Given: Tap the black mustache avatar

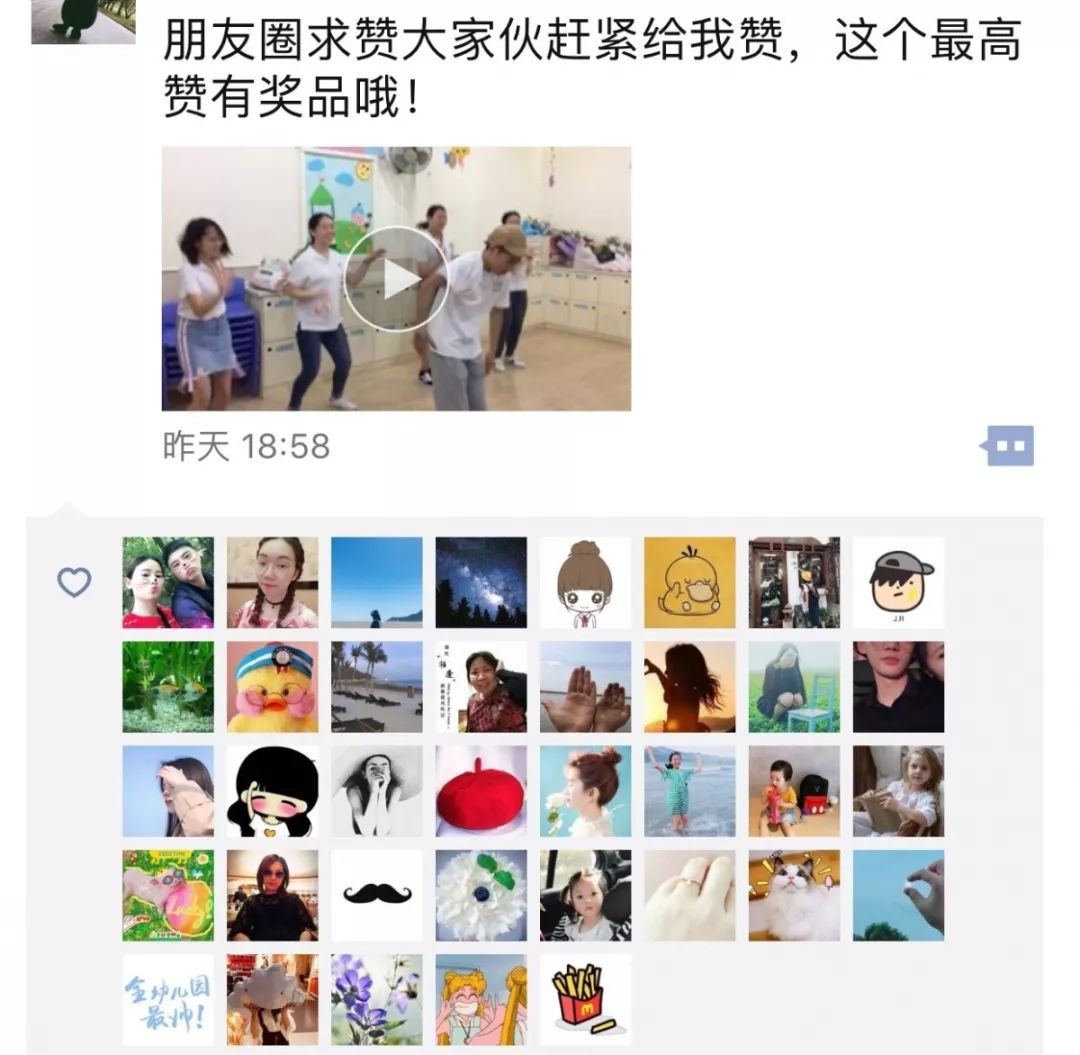Looking at the screenshot, I should 377,895.
